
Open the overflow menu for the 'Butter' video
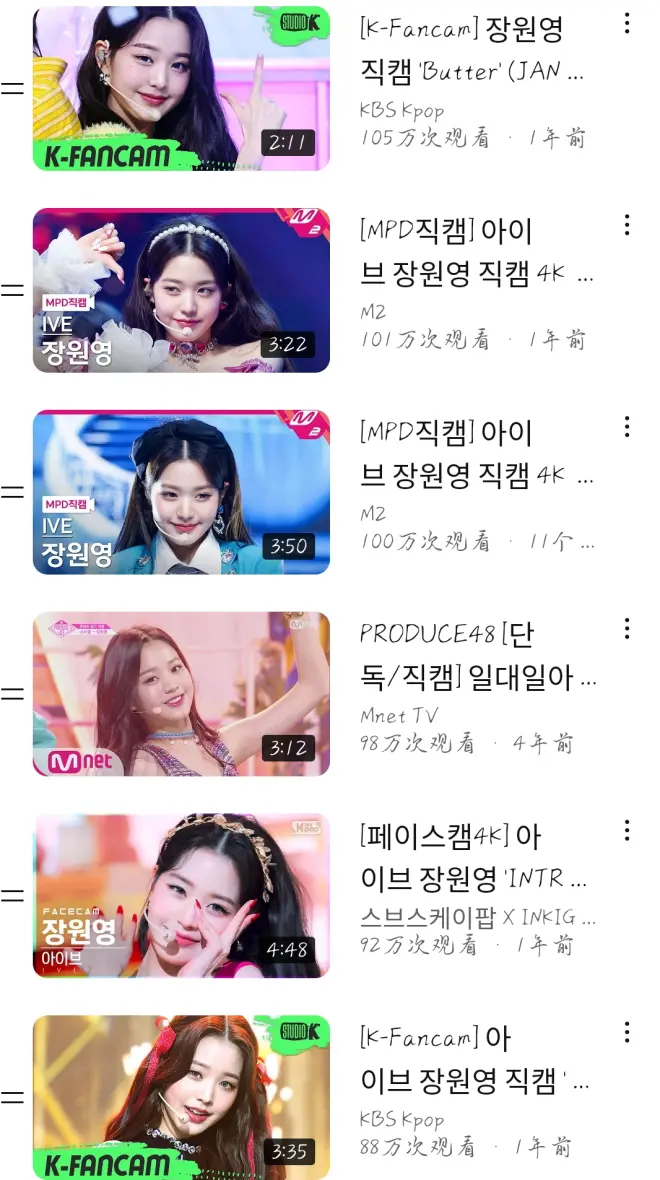click(627, 24)
